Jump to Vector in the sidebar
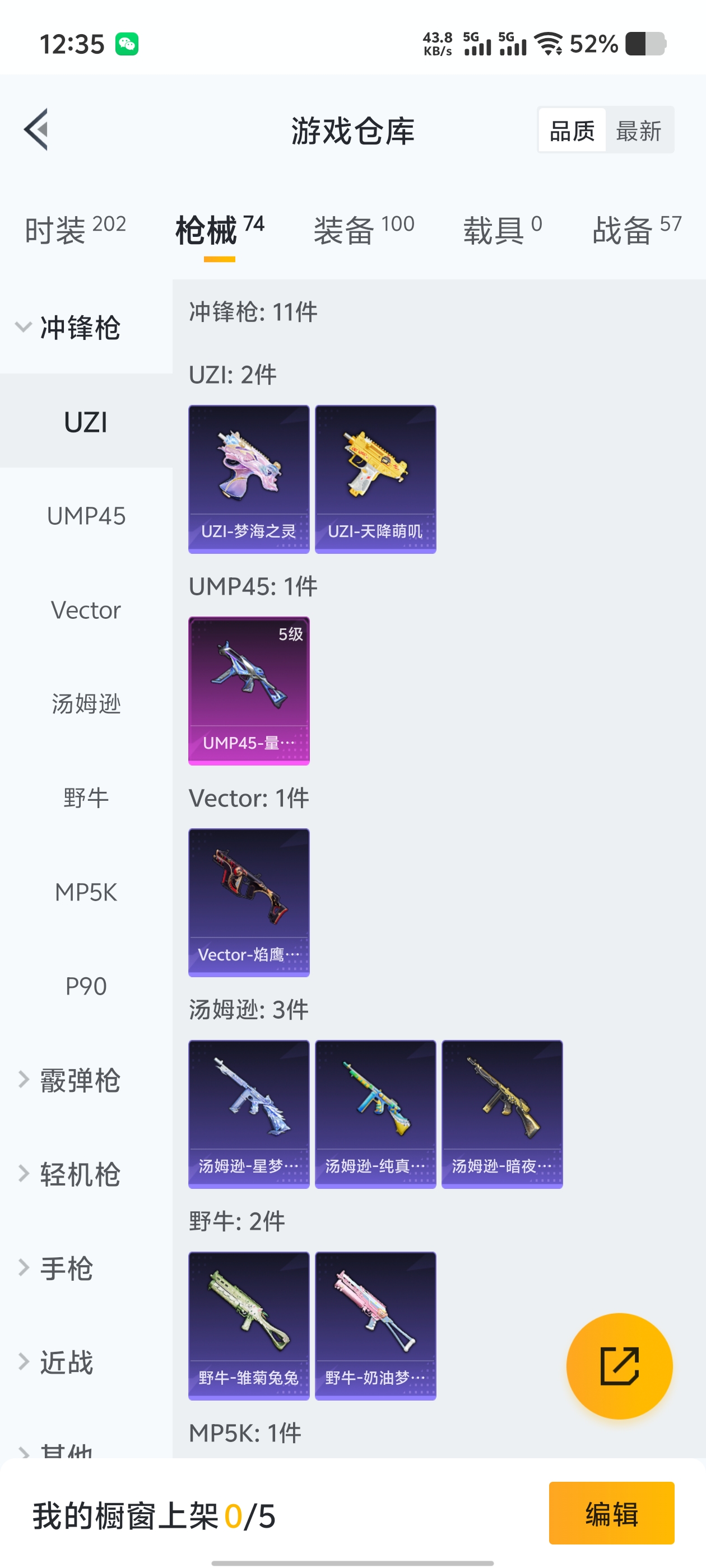This screenshot has width=706, height=1568. coord(86,610)
